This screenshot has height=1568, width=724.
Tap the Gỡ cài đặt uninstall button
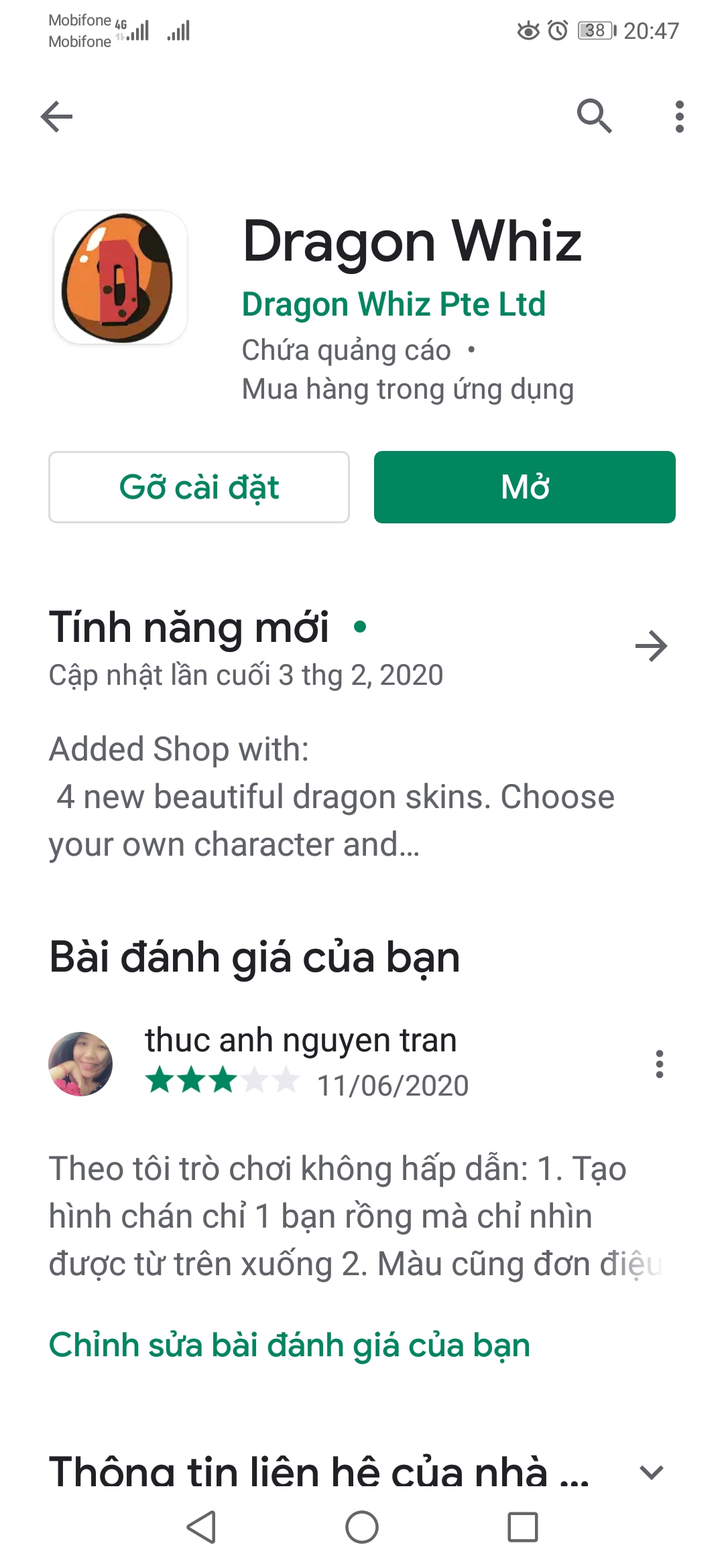pos(199,487)
